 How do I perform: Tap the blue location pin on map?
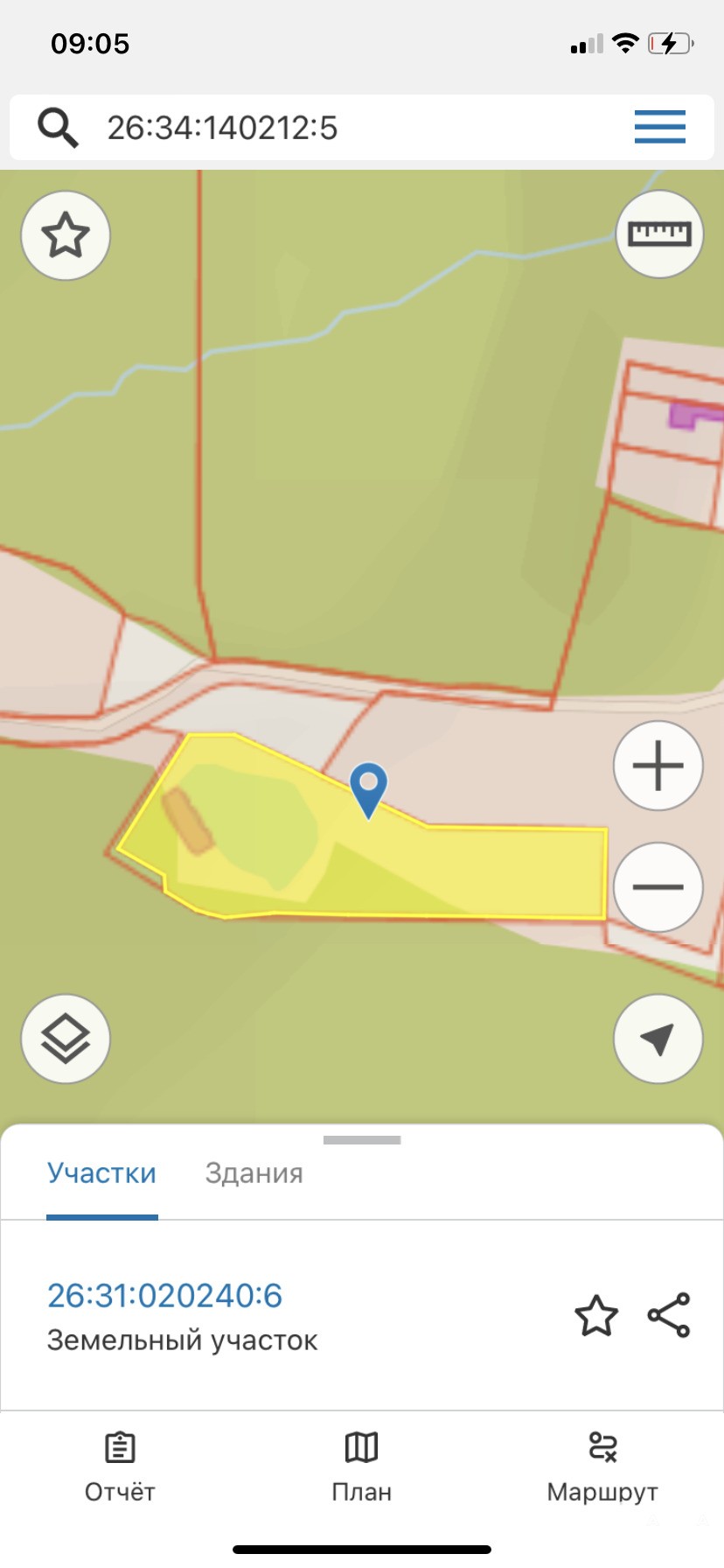click(368, 786)
